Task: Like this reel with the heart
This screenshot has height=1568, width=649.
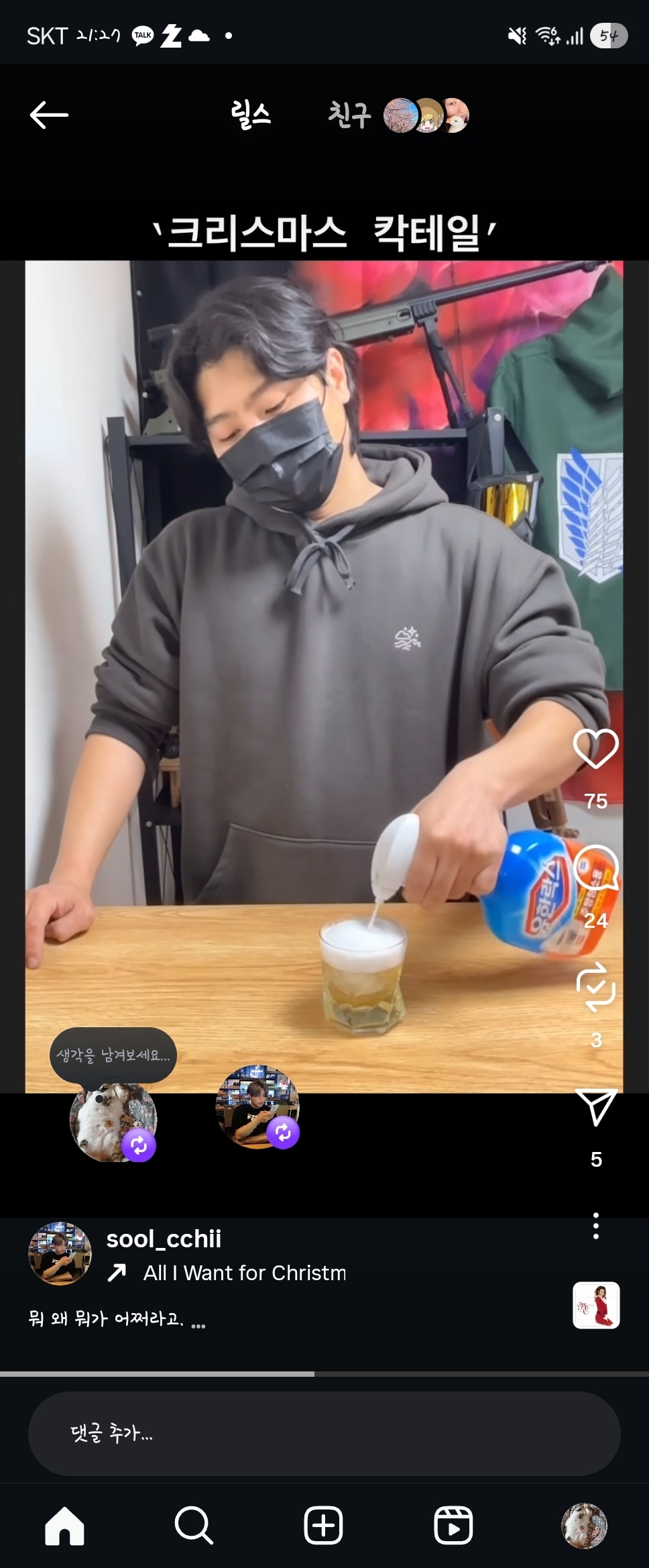Action: [595, 748]
